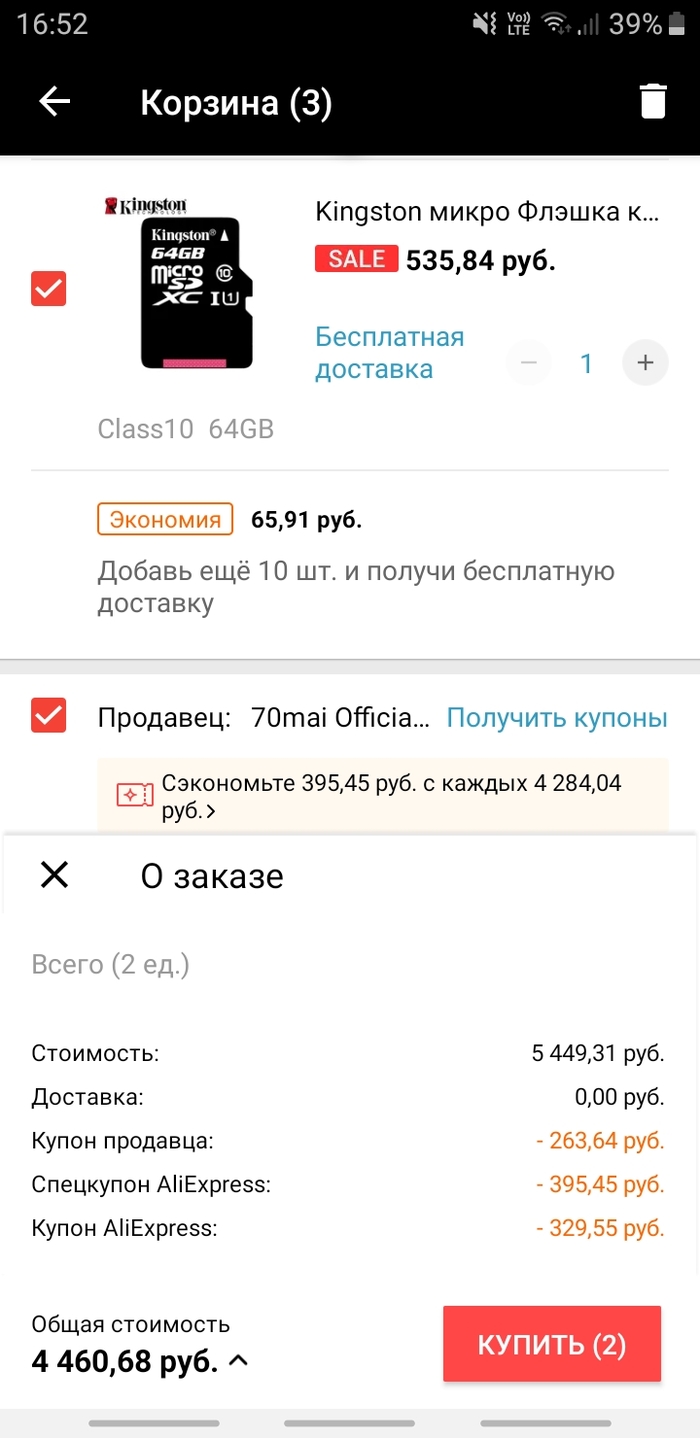Tap Получить купоны link
Screen dimensions: 700x1438
click(x=556, y=718)
